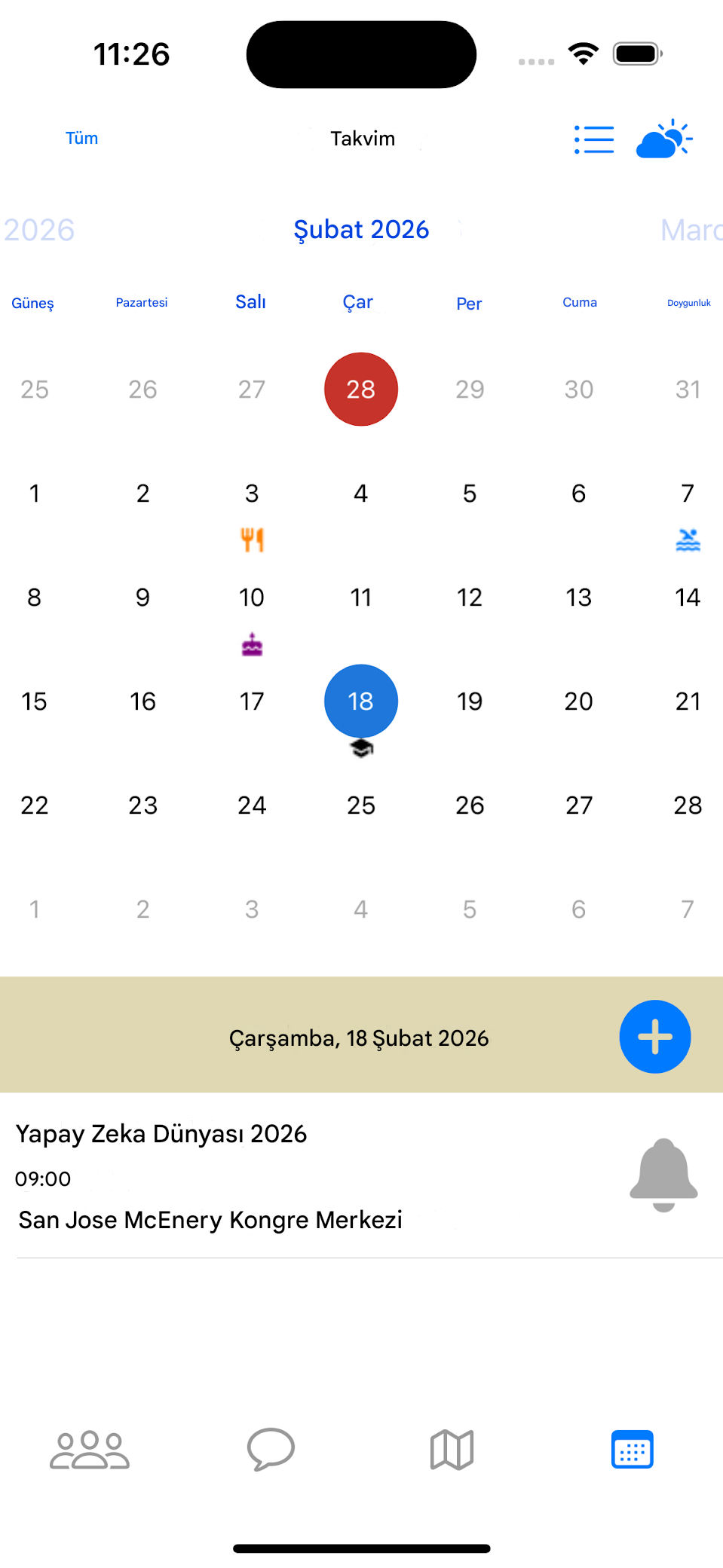Switch to list view icon
This screenshot has width=723, height=1568.
pos(594,139)
